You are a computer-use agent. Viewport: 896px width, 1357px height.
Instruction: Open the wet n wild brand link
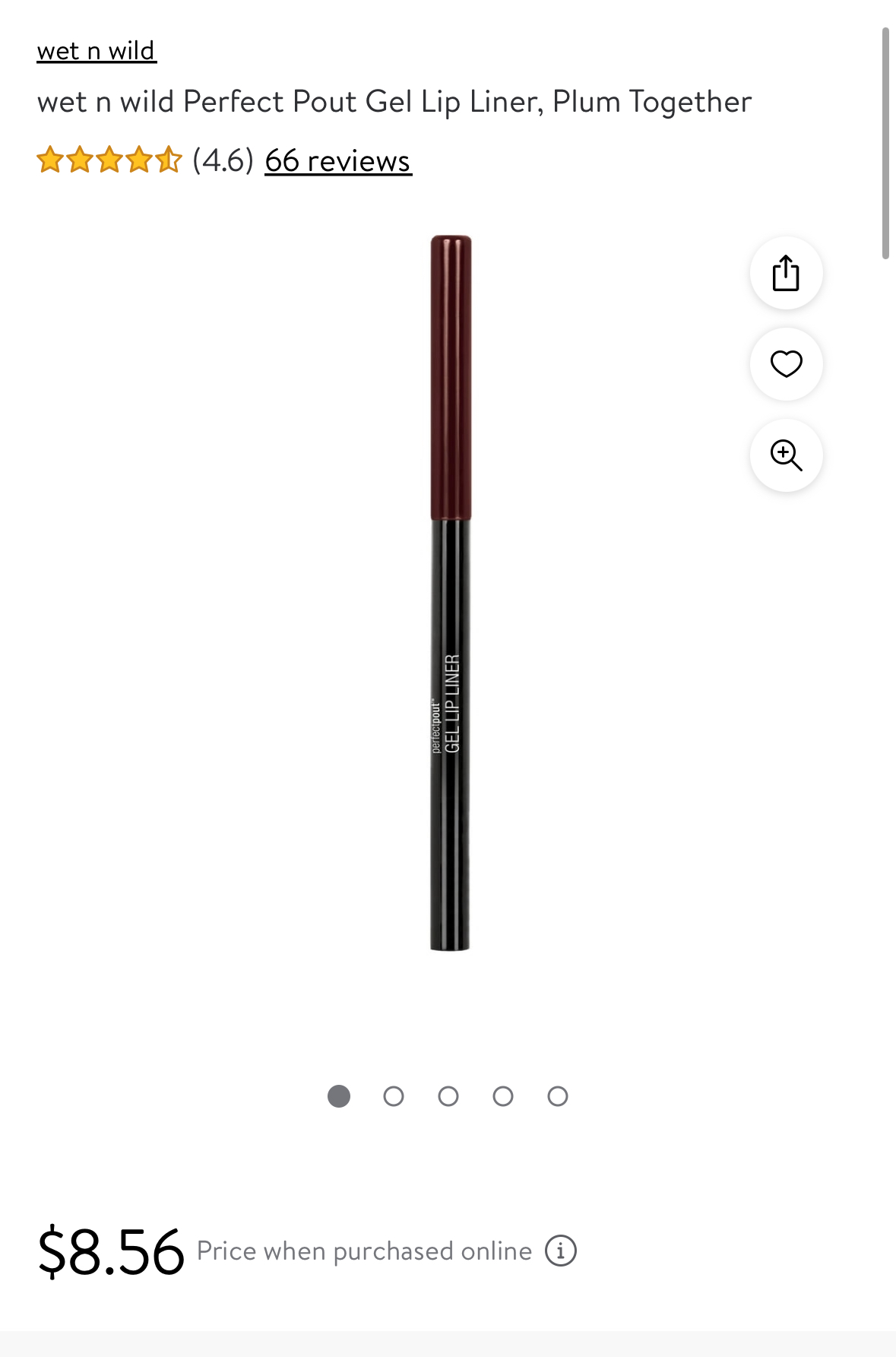coord(97,51)
